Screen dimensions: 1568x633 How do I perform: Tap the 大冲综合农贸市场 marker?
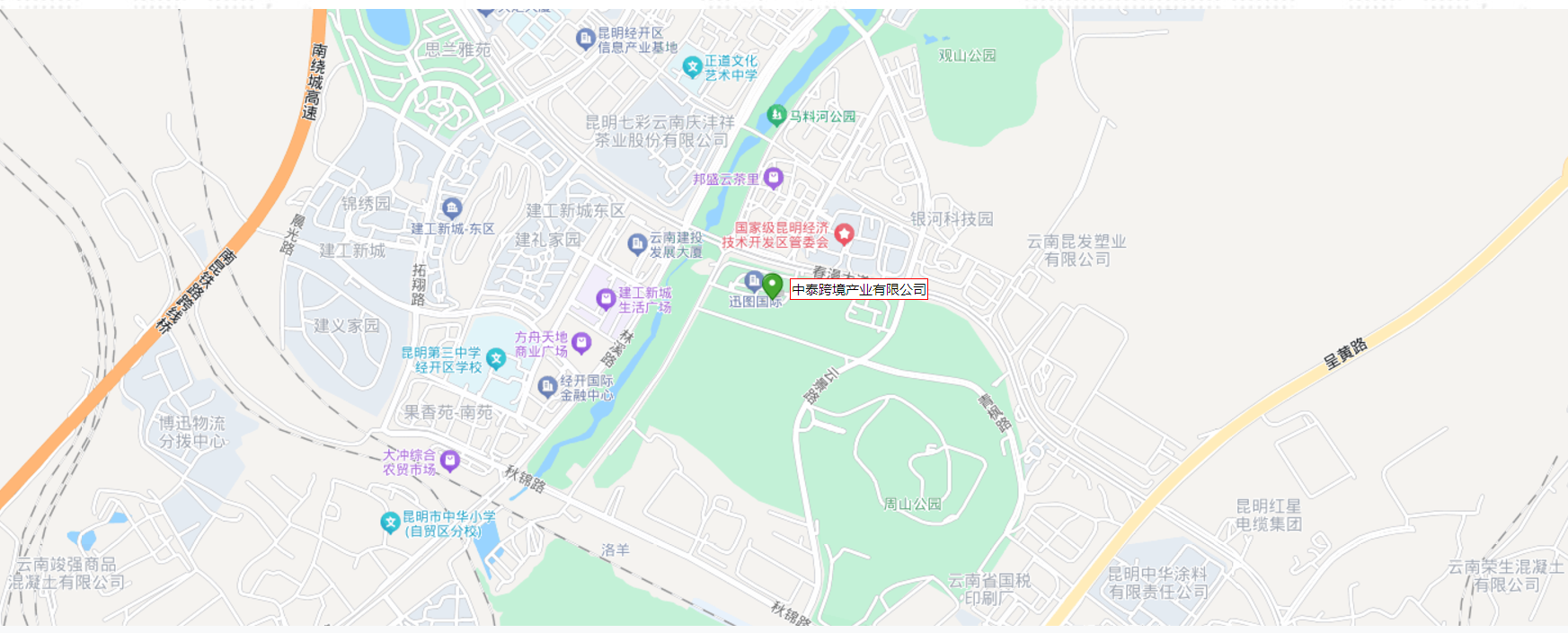click(449, 462)
